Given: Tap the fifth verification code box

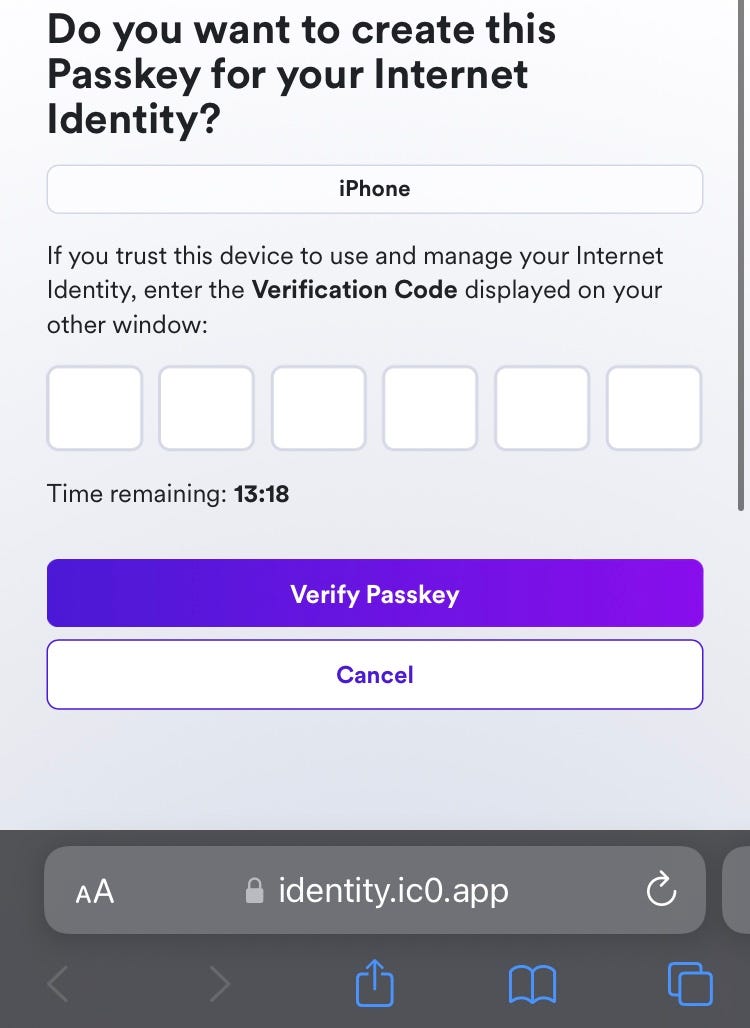Looking at the screenshot, I should [542, 407].
